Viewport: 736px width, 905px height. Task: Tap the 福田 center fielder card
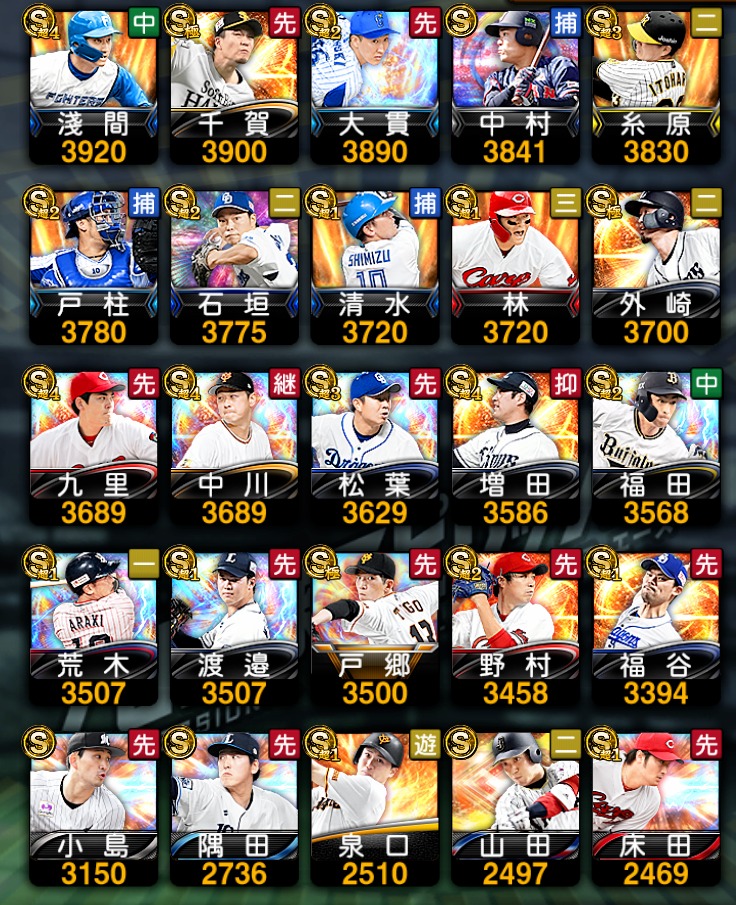[656, 447]
